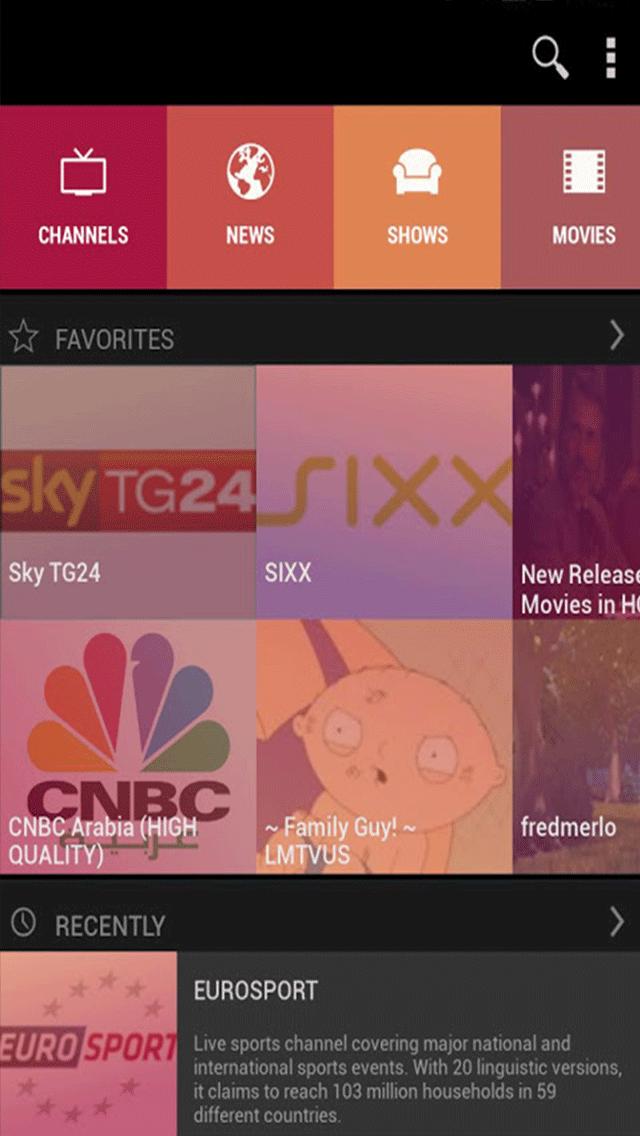Image resolution: width=640 pixels, height=1136 pixels.
Task: Open the overflow menu
Action: tap(610, 59)
